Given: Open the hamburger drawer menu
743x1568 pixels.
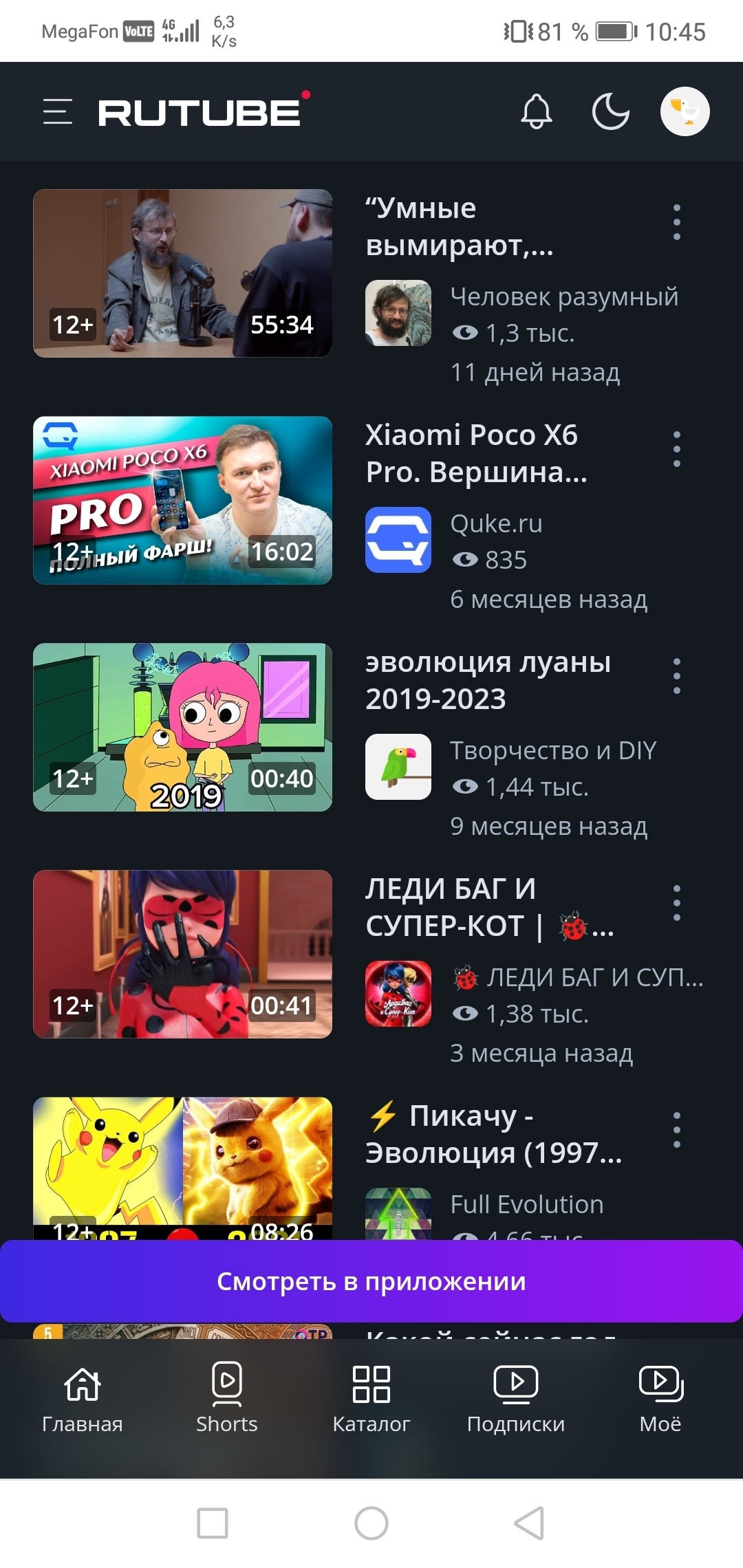Looking at the screenshot, I should (x=58, y=111).
